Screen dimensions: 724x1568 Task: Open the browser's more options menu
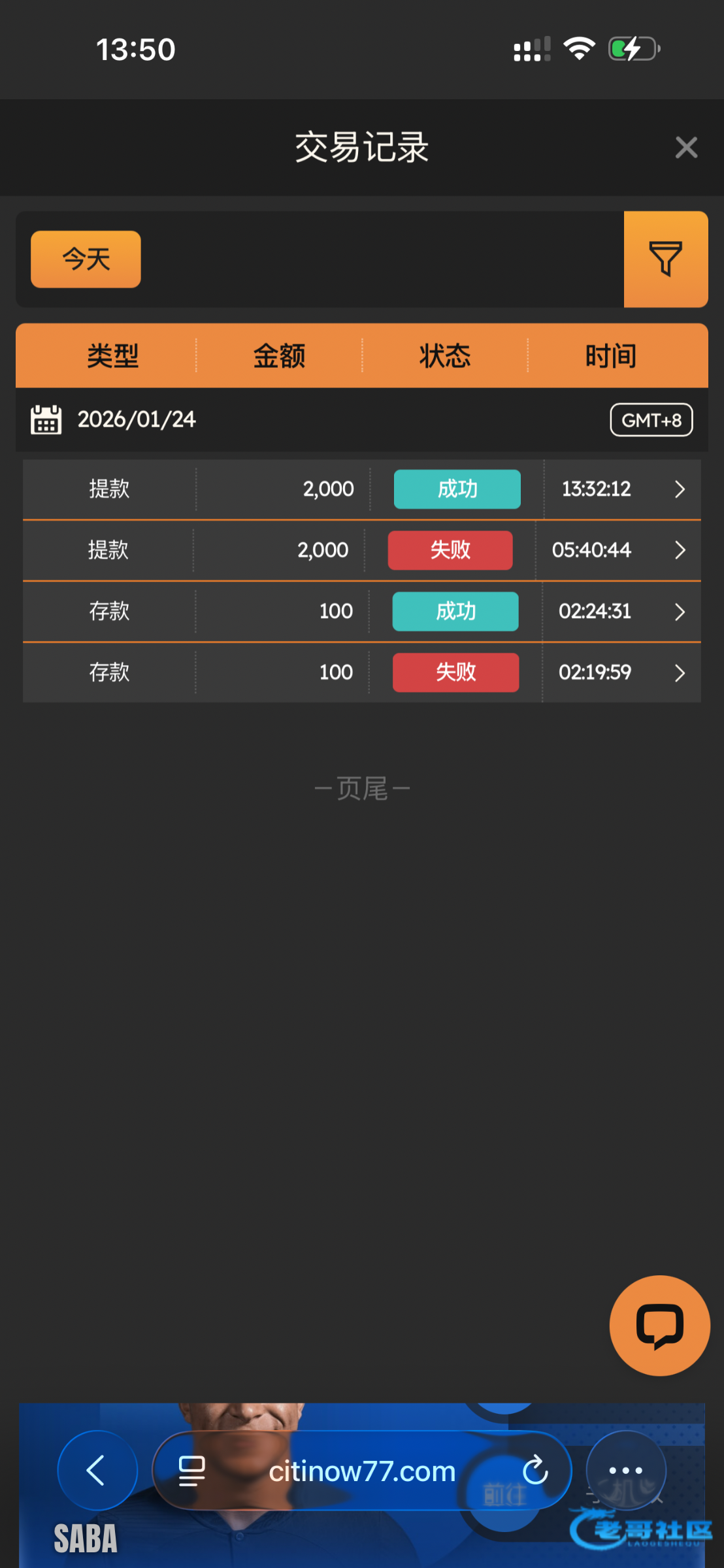625,1471
